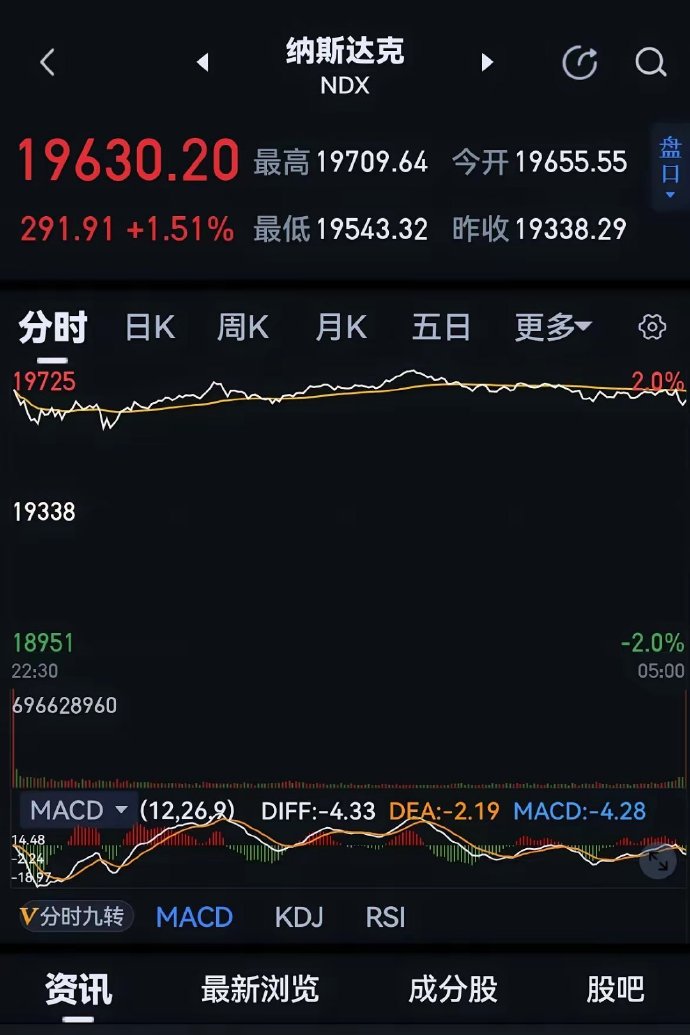Open the search magnifier icon
The image size is (690, 1035).
(x=651, y=63)
